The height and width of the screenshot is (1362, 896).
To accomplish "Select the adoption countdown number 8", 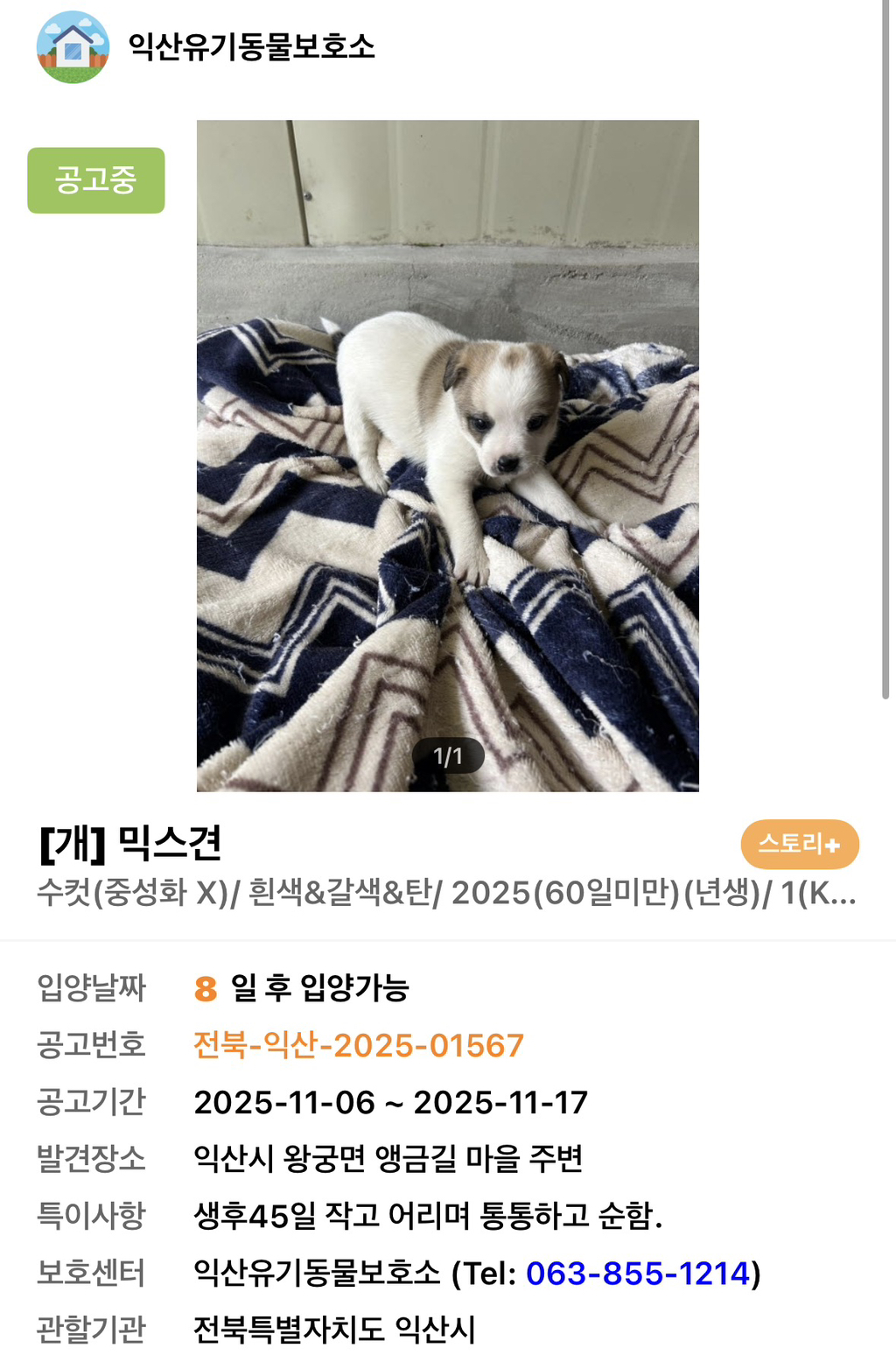I will 202,988.
